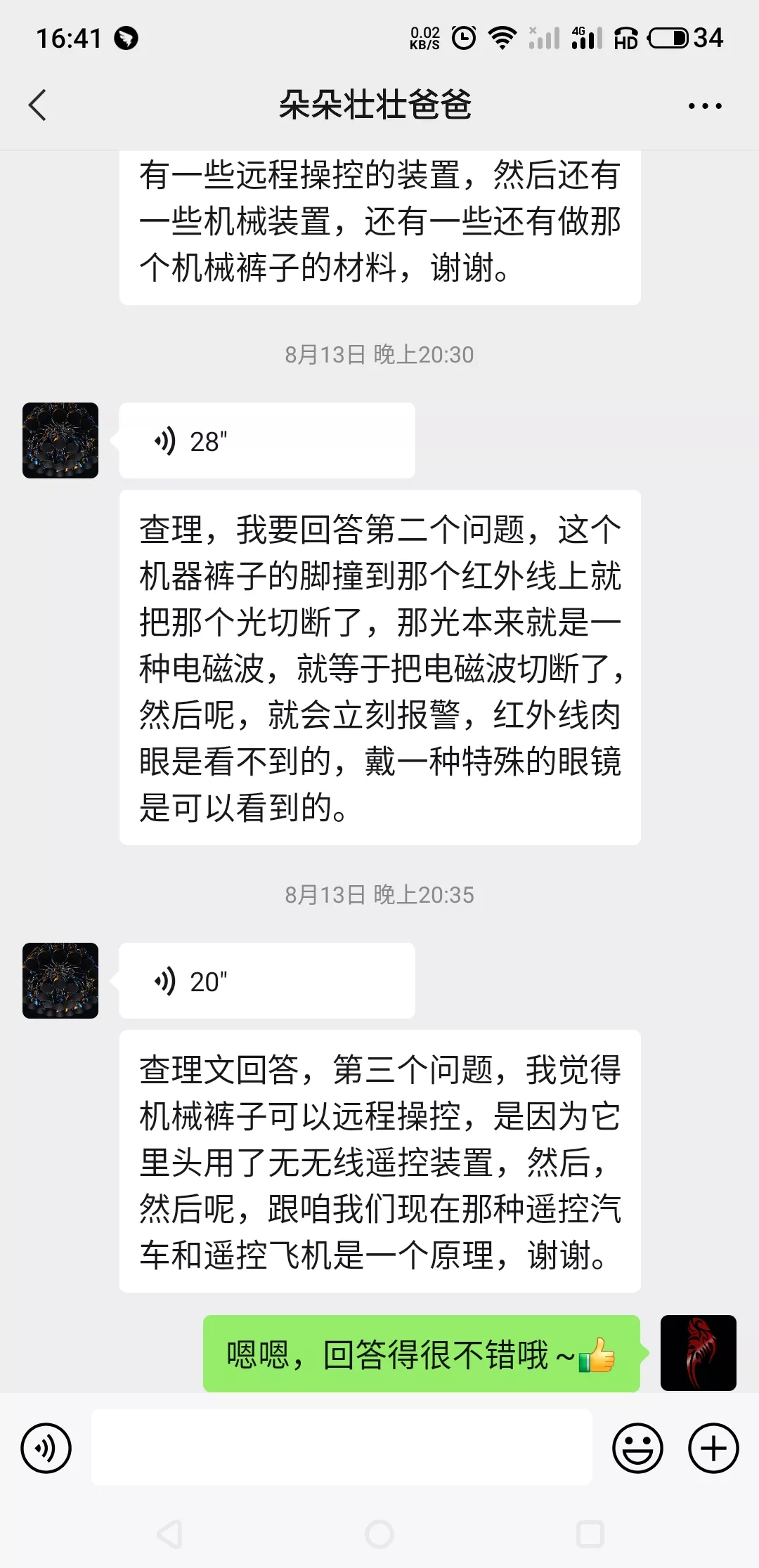This screenshot has height=1568, width=759.
Task: Focus the message text field
Action: (342, 1448)
